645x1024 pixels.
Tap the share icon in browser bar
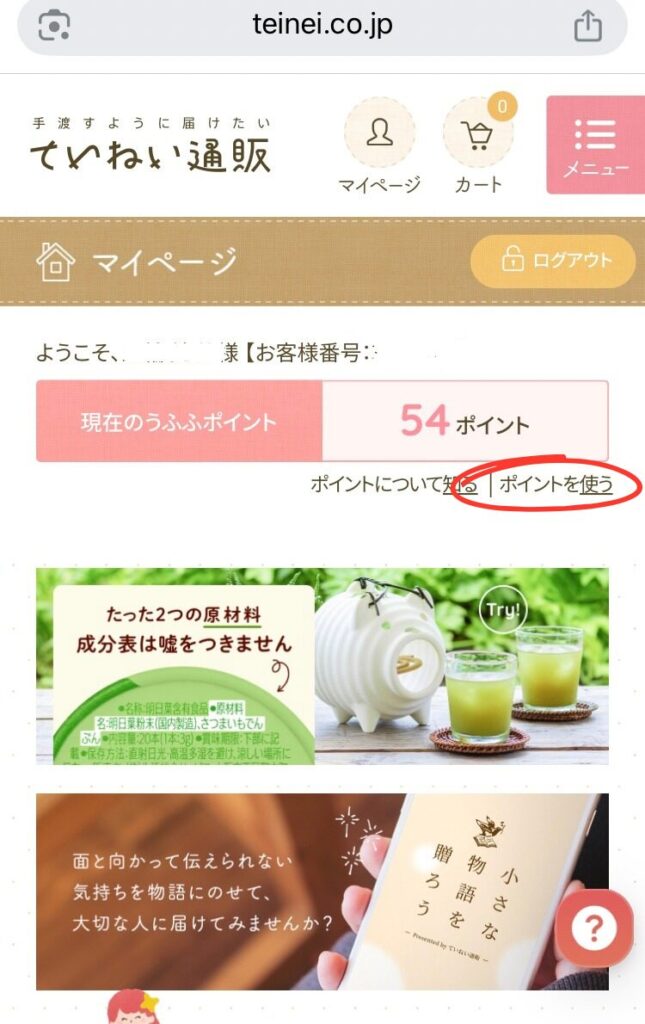(588, 25)
